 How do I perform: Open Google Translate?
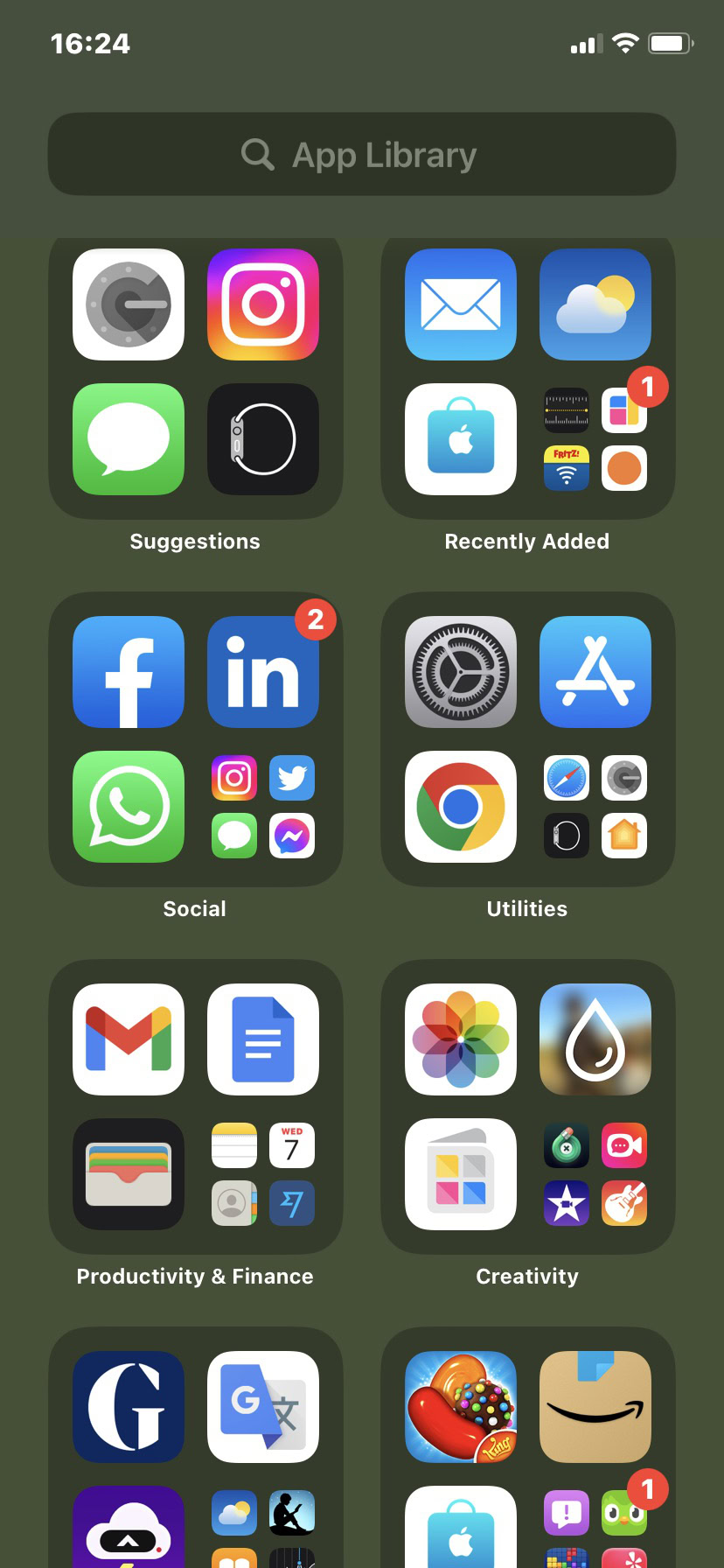tap(262, 1407)
